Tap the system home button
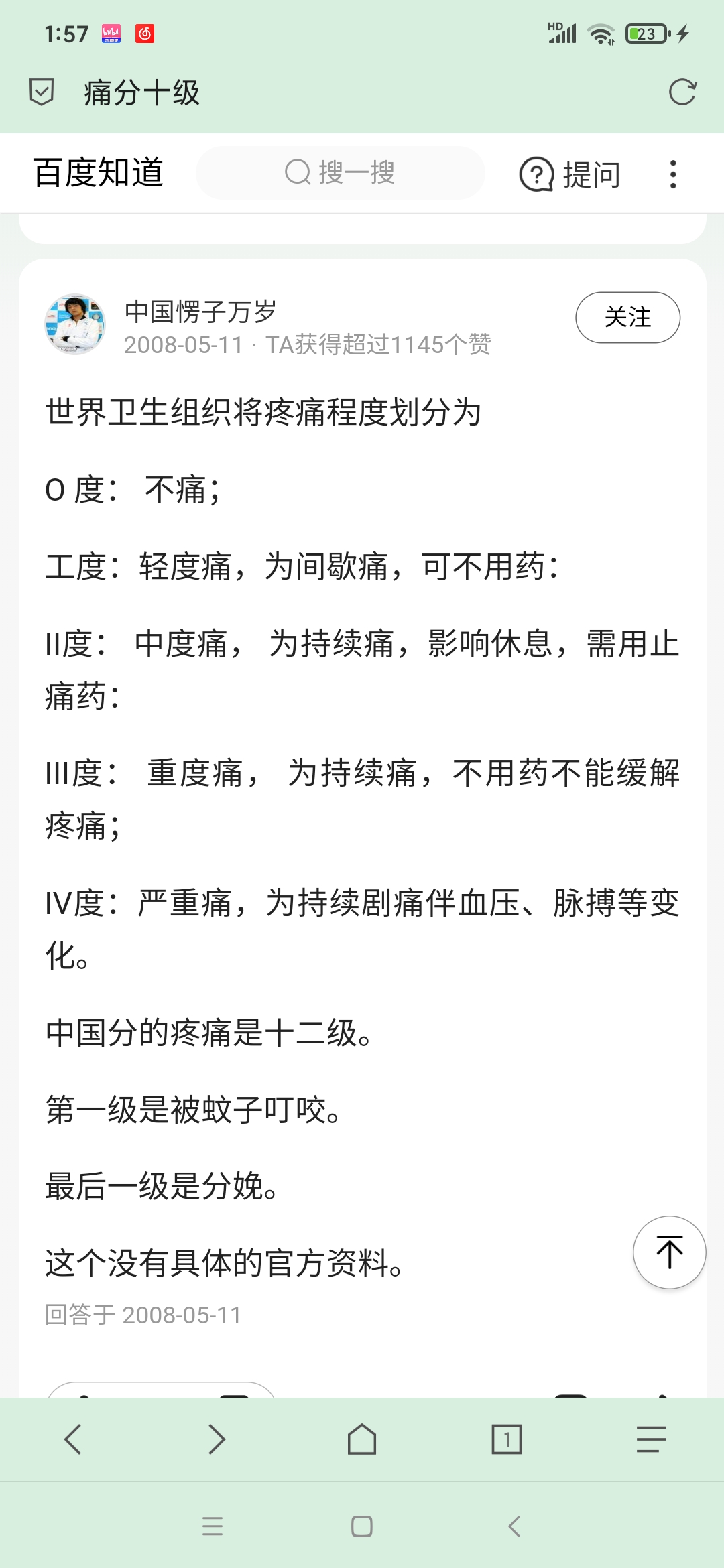 362,1526
